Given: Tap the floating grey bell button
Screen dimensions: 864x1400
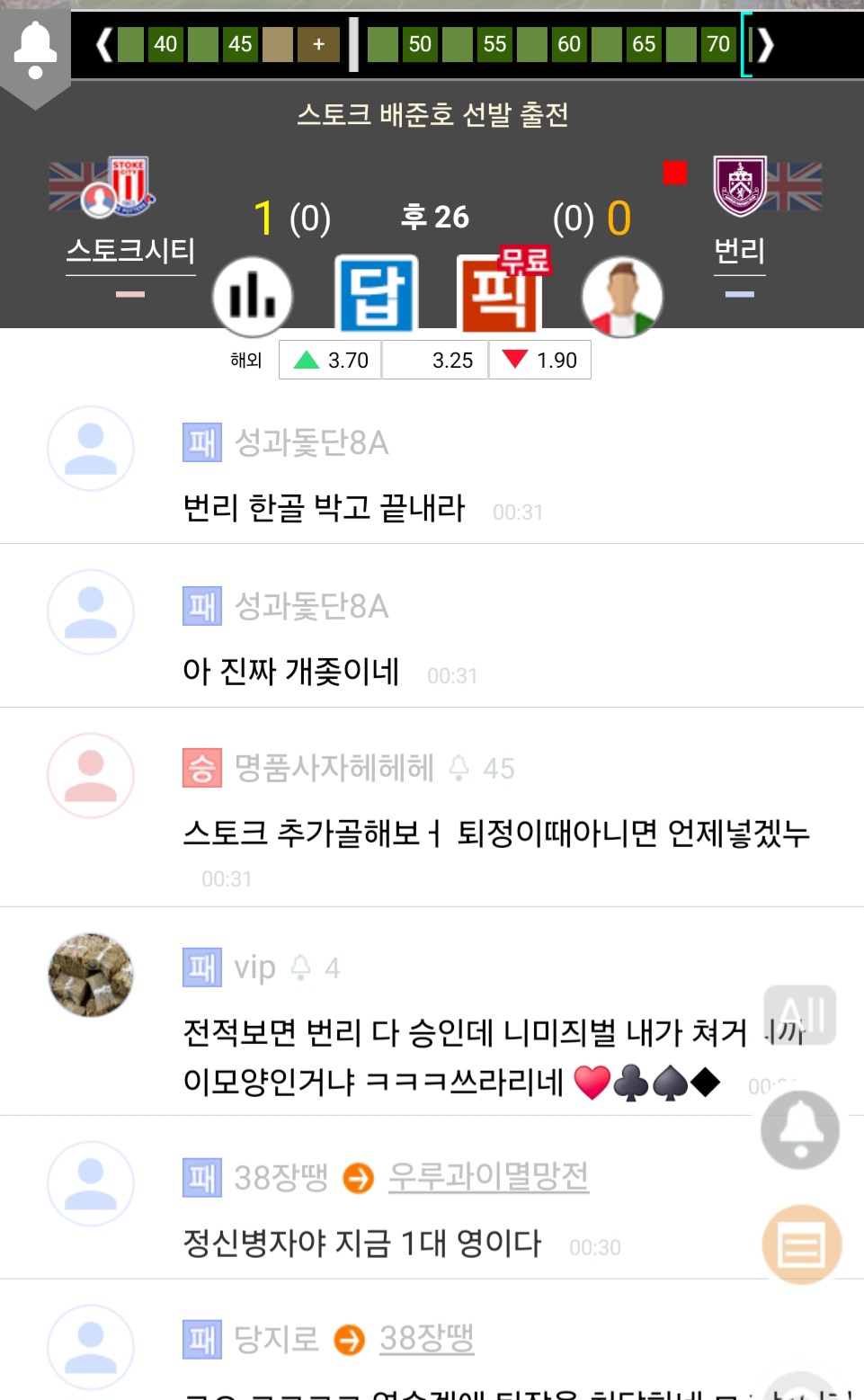Looking at the screenshot, I should pos(800,1129).
